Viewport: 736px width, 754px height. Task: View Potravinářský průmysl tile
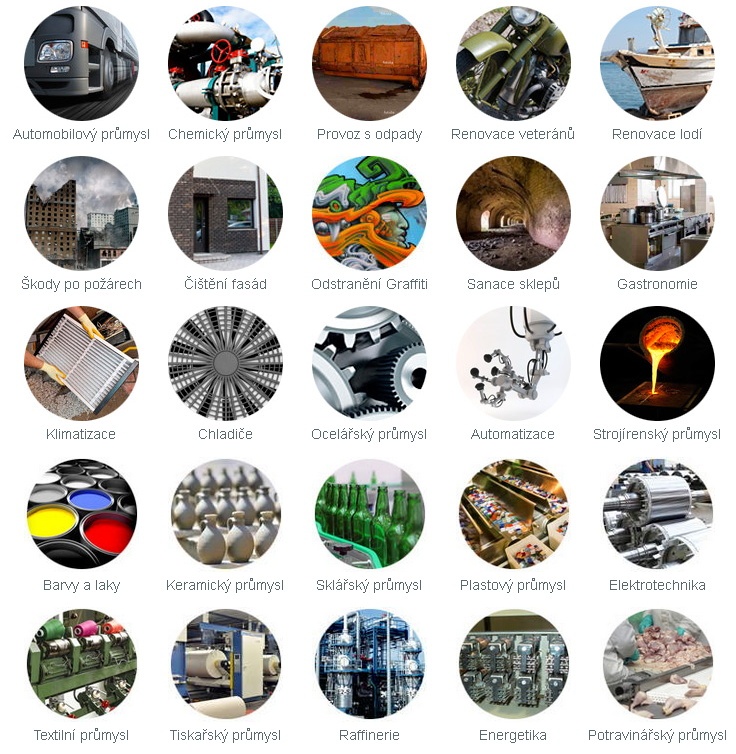[x=657, y=664]
